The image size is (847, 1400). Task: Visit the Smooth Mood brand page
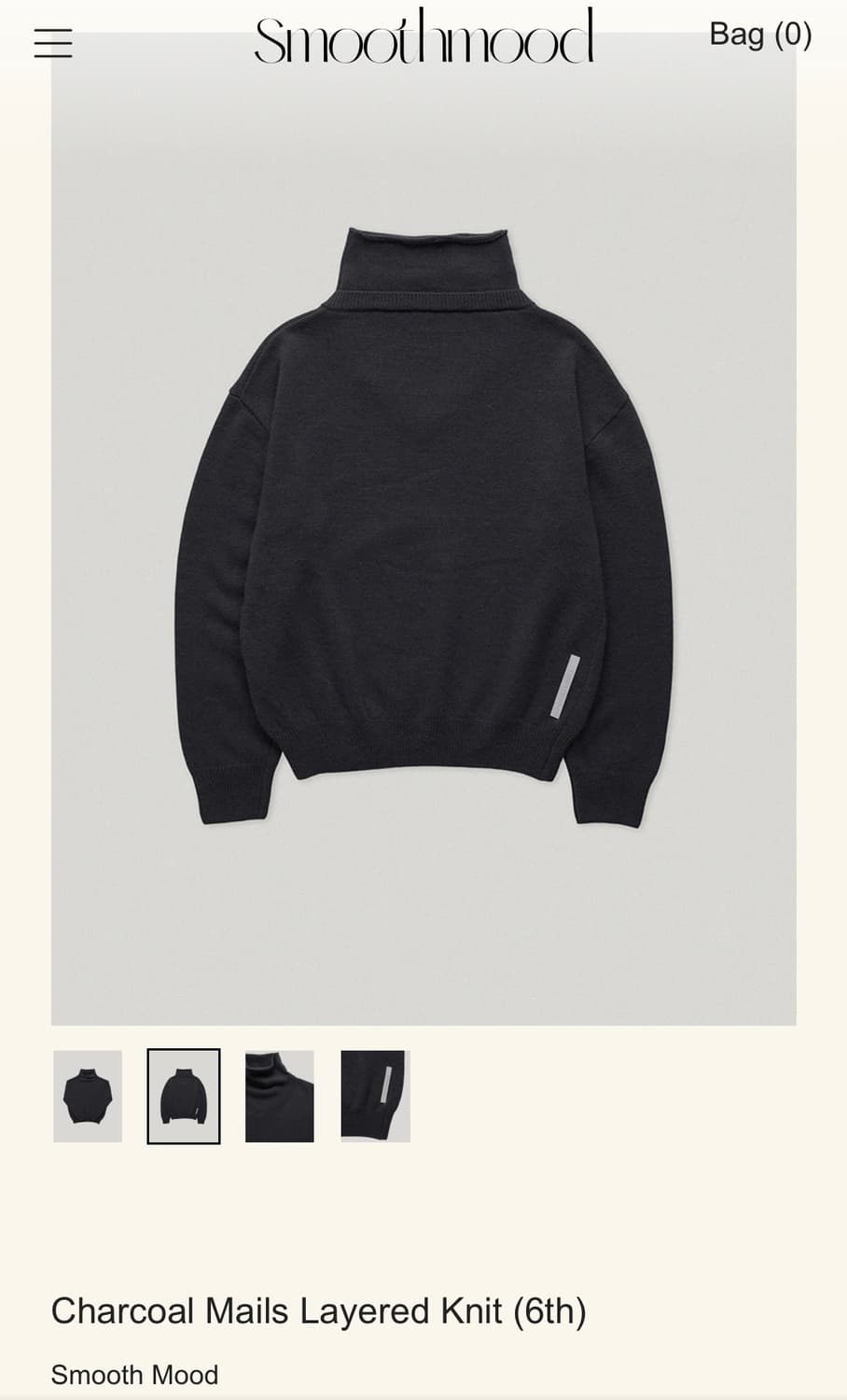(x=135, y=1374)
